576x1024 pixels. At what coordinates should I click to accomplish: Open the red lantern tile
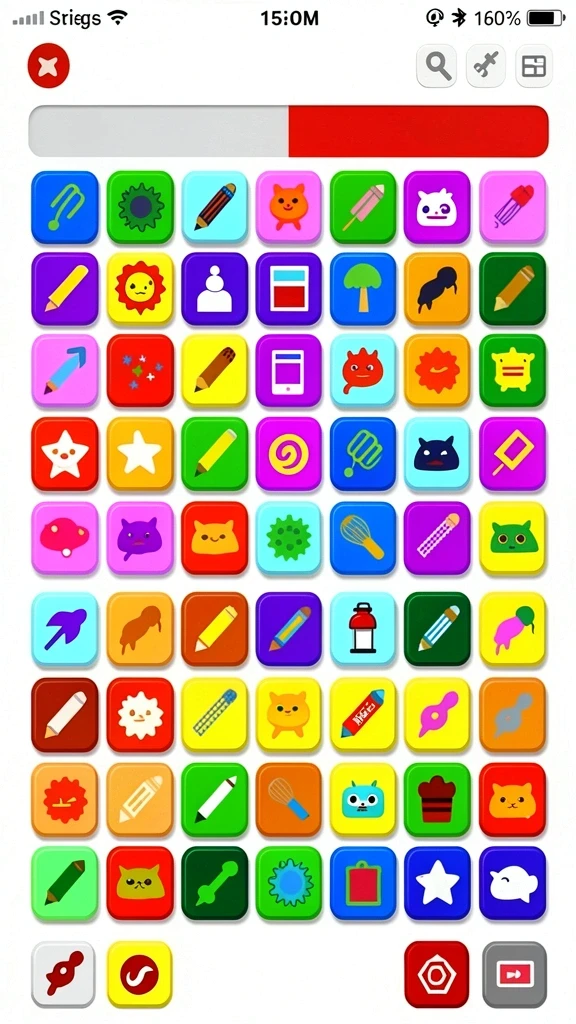362,629
